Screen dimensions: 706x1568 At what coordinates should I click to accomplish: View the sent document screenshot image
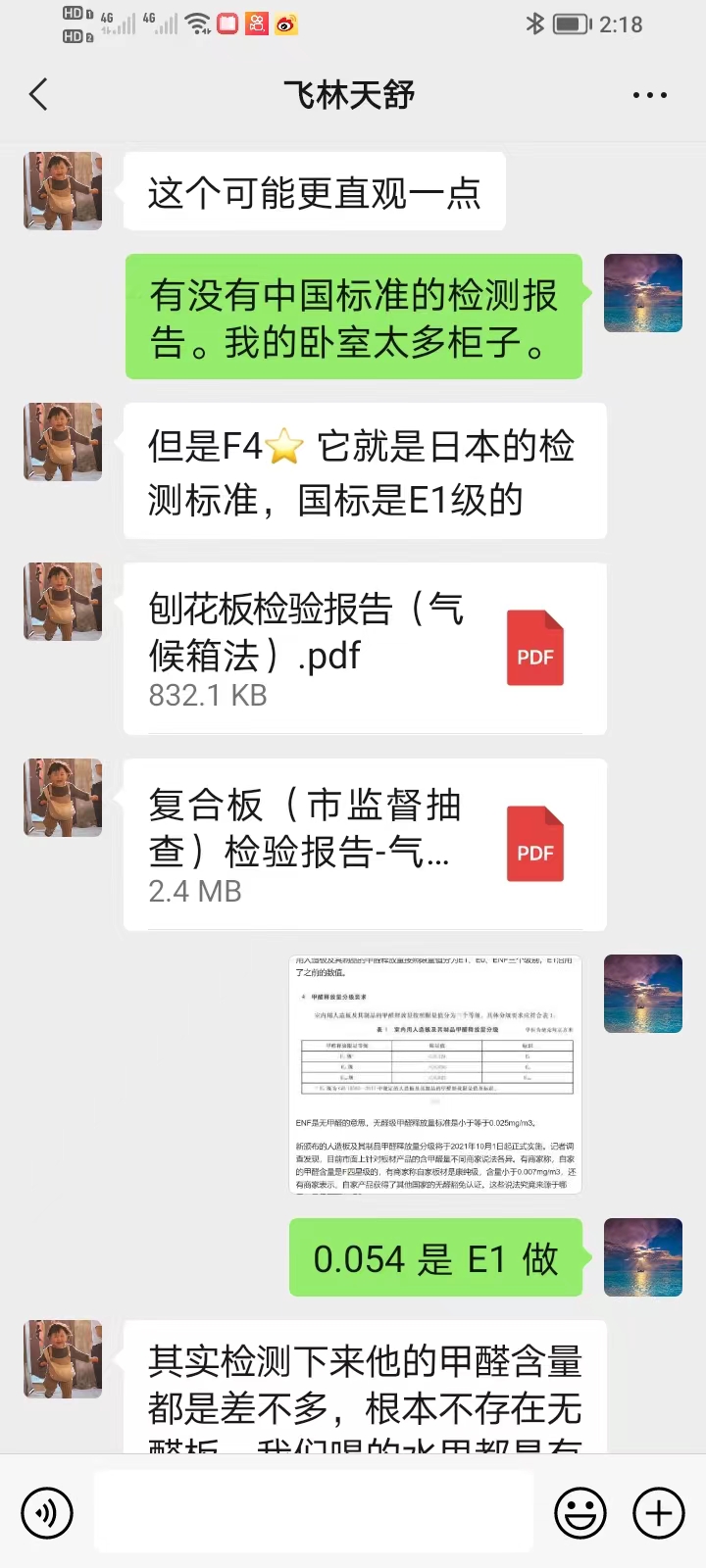click(436, 1074)
